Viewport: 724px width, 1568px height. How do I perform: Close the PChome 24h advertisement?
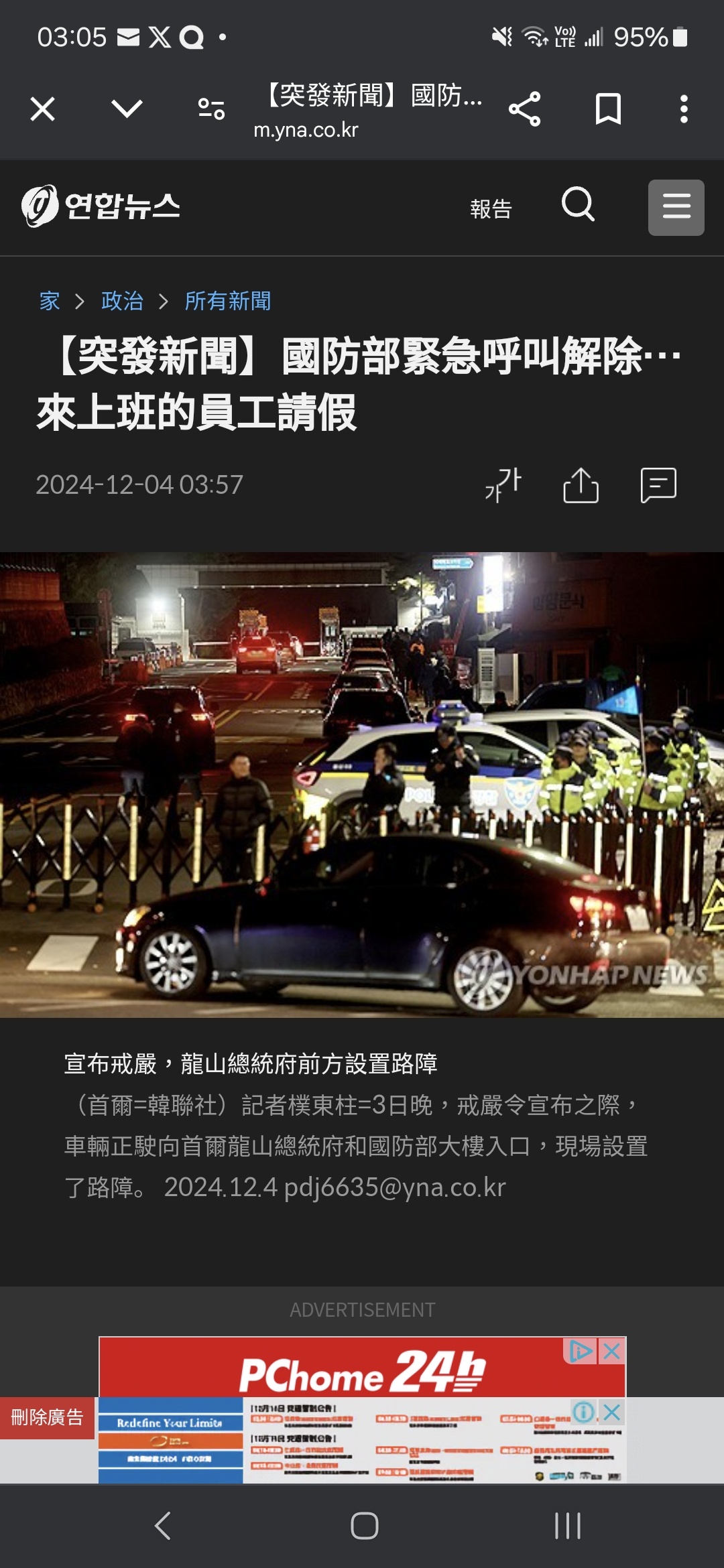(x=611, y=1351)
